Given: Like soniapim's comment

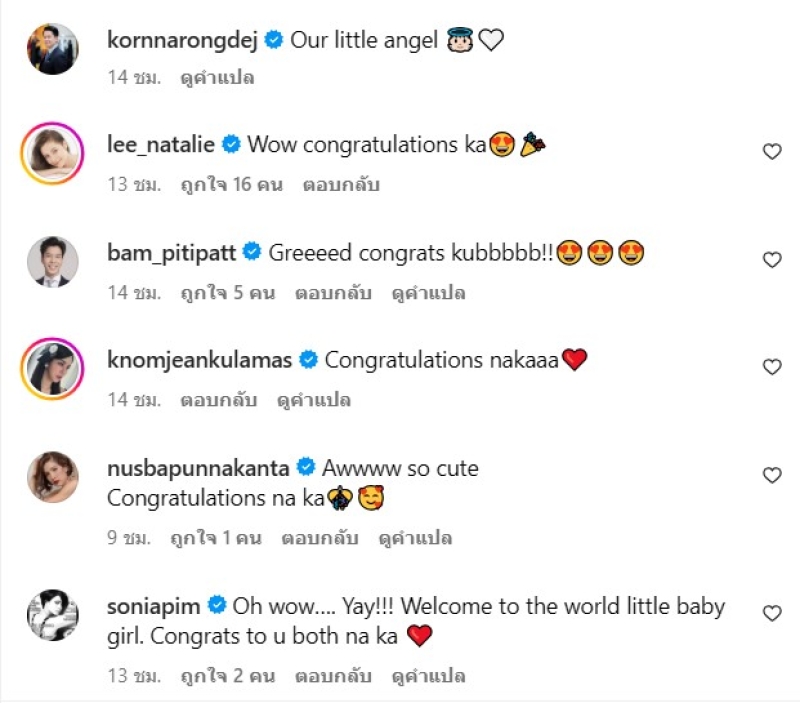Looking at the screenshot, I should 772,613.
